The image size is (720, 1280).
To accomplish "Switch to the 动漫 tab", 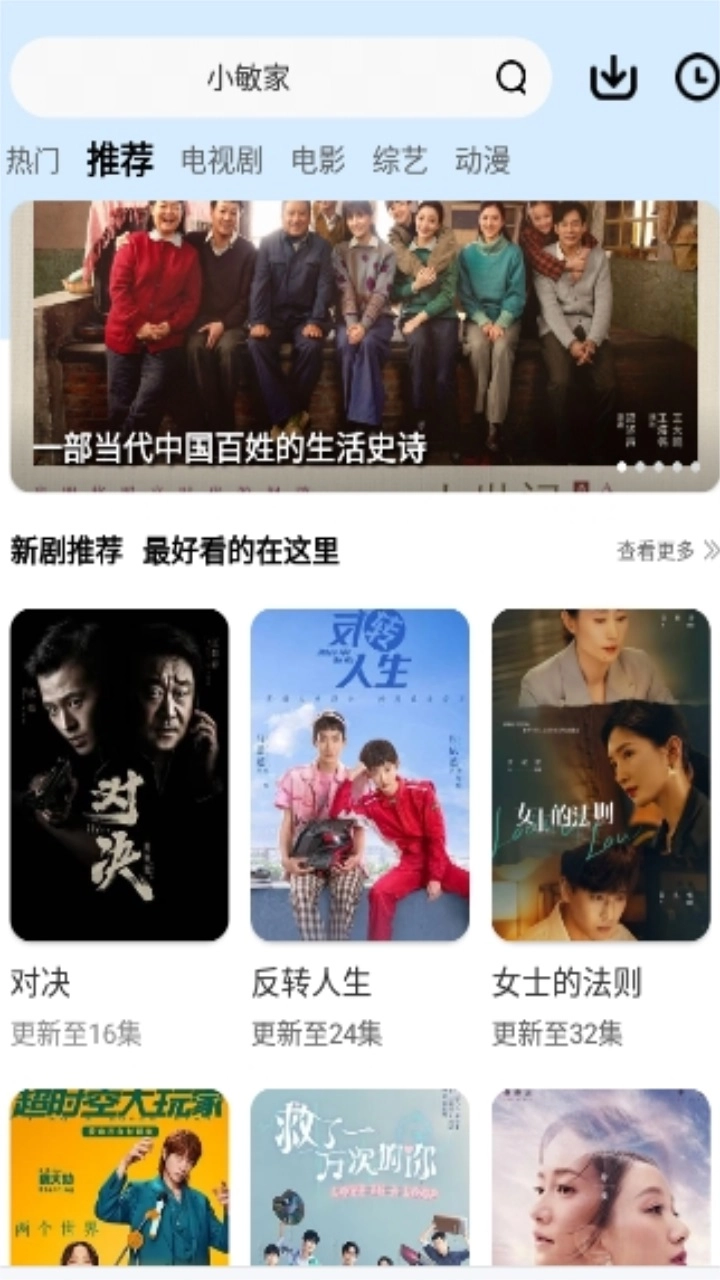I will [x=482, y=160].
